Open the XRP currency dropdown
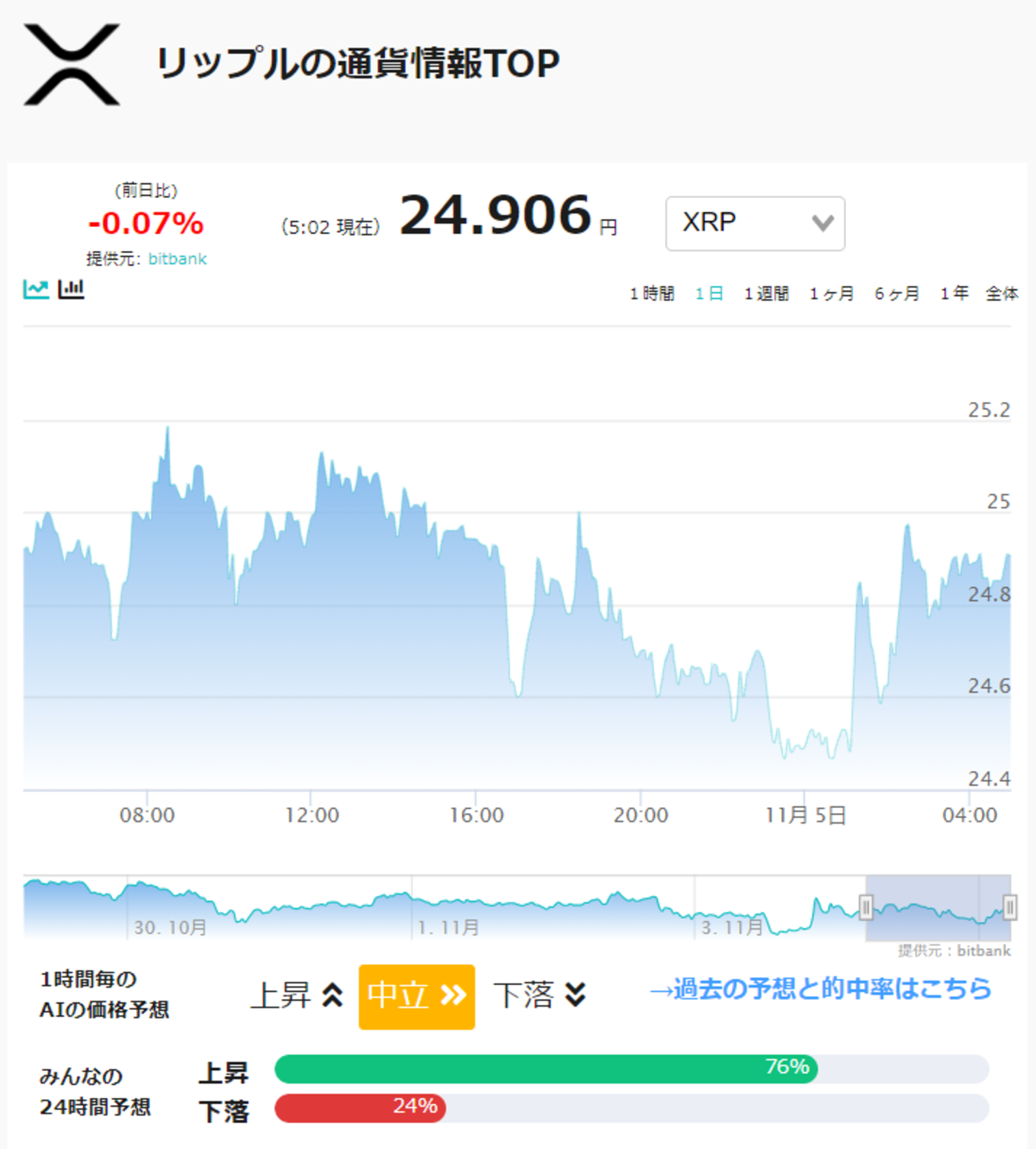Image resolution: width=1036 pixels, height=1149 pixels. [x=755, y=224]
